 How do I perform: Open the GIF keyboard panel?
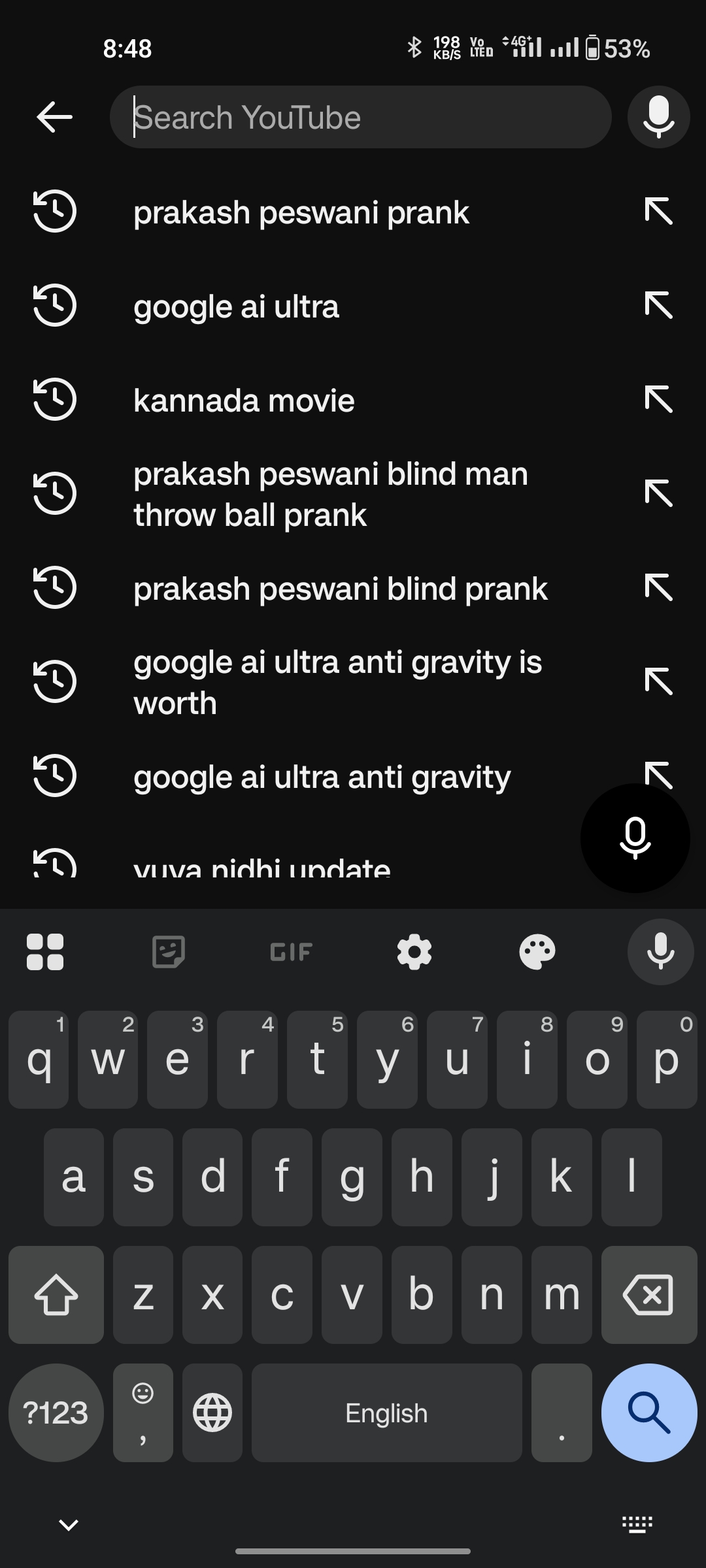point(291,952)
